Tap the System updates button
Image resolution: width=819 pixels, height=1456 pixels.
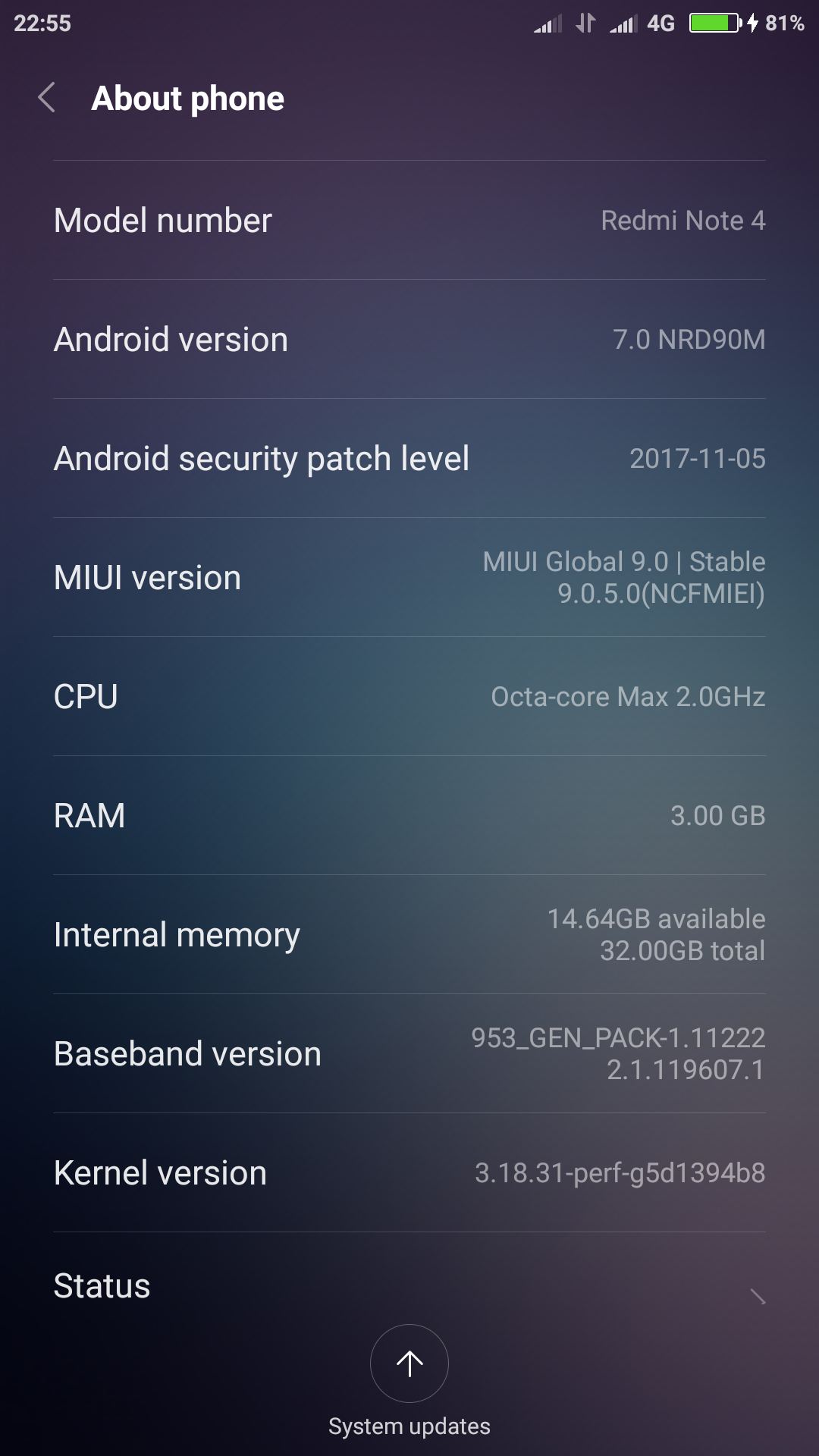click(409, 1364)
